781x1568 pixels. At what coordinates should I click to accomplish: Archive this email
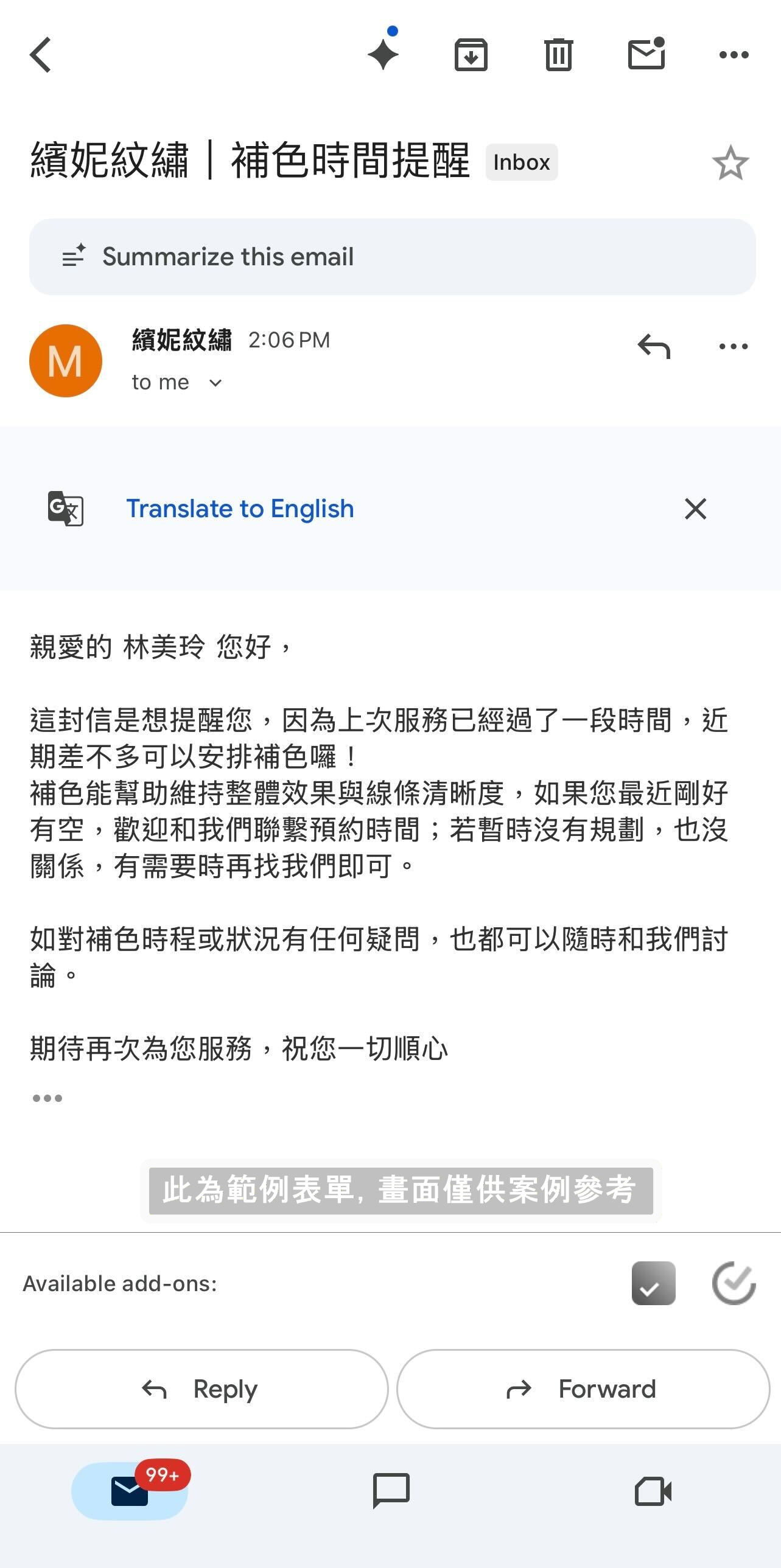(471, 55)
